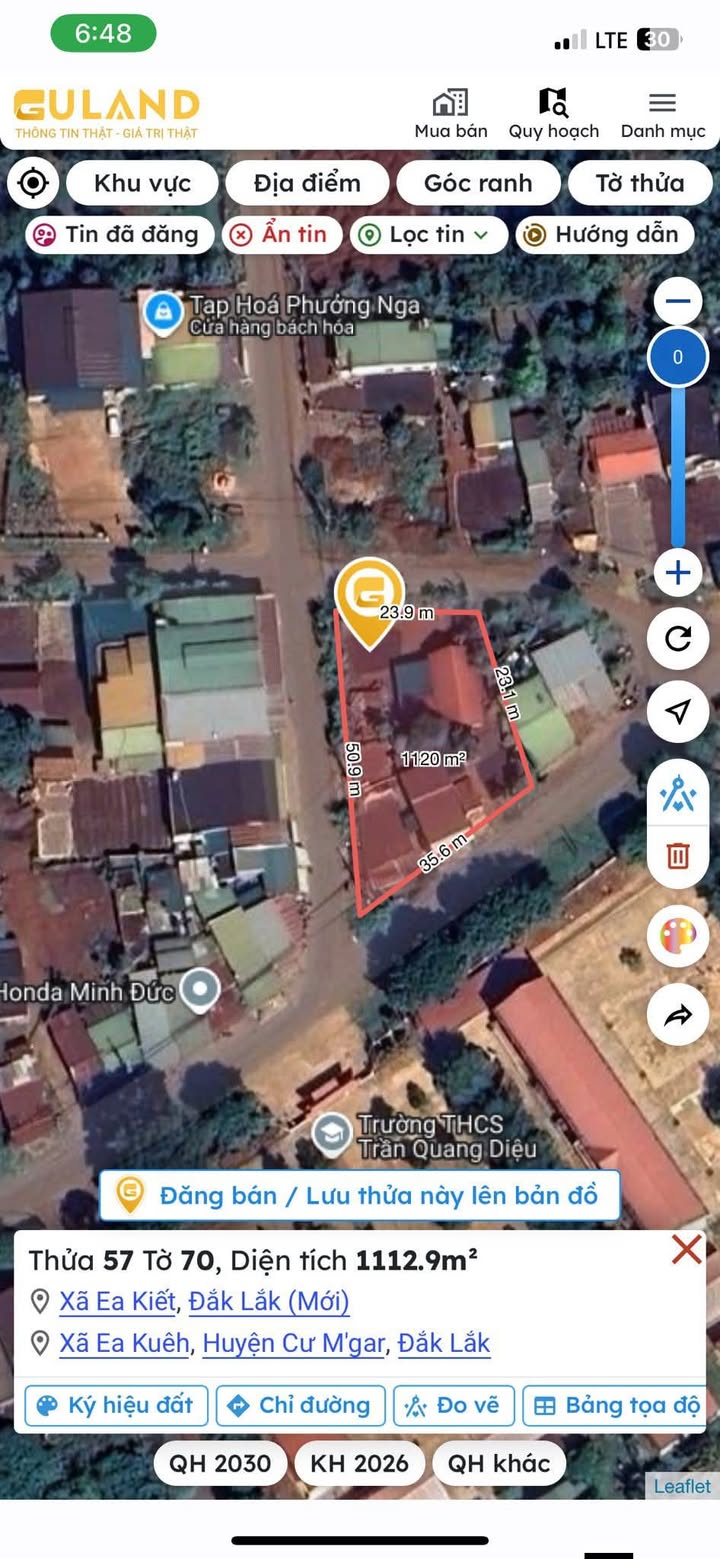
Task: Switch to QH 2030 planning layer
Action: tap(220, 1464)
